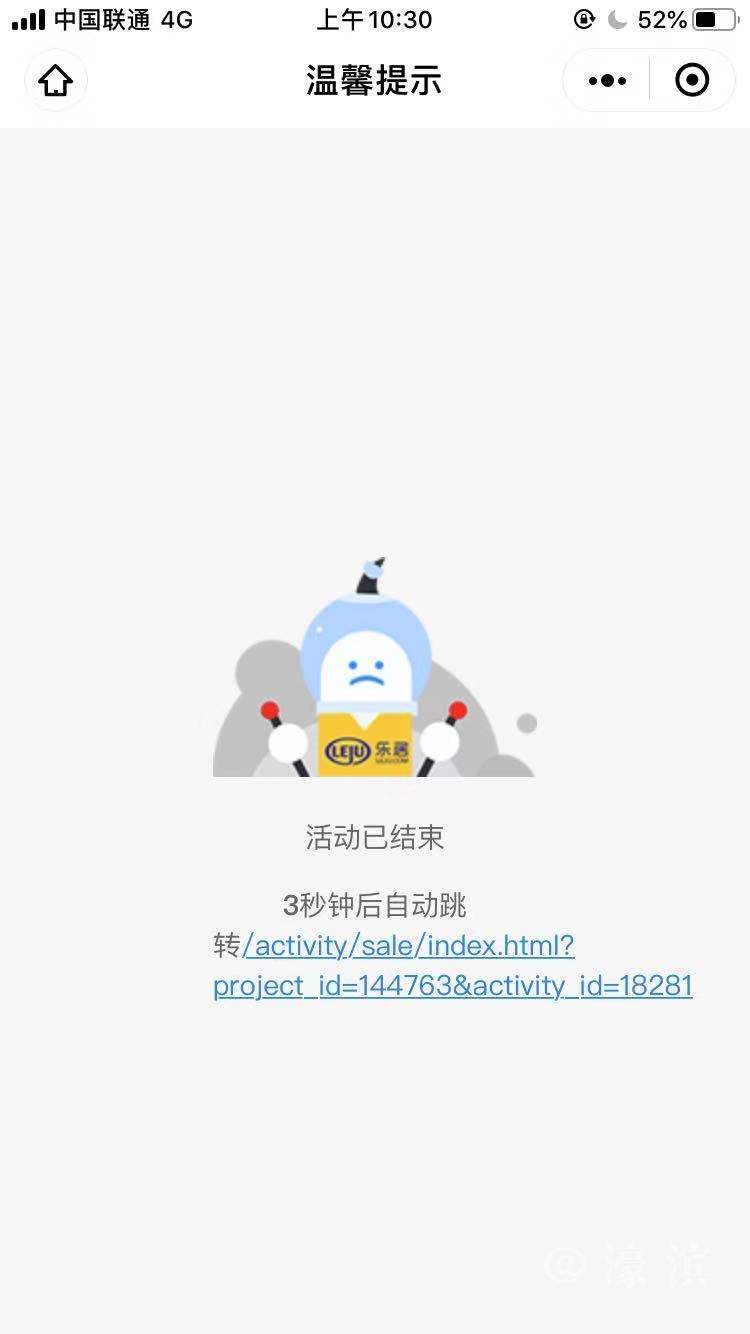Viewport: 750px width, 1334px height.
Task: Open the three-dot more options menu
Action: coord(607,81)
